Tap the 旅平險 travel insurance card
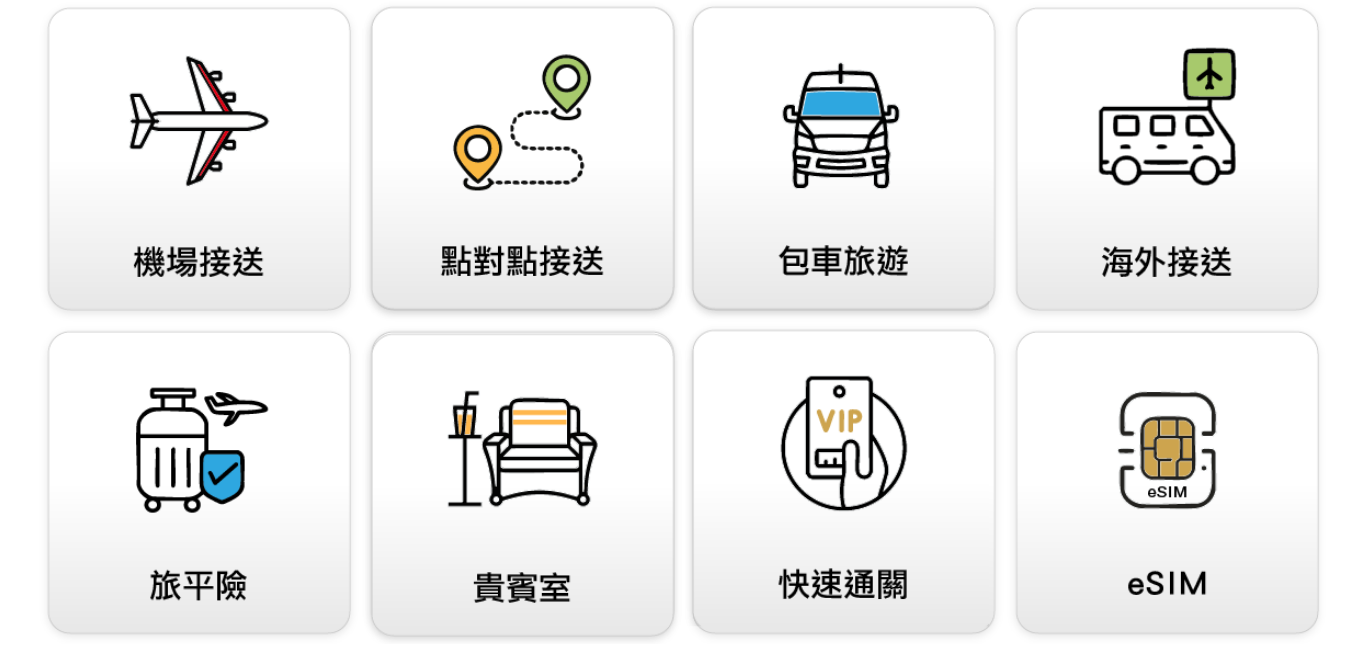The image size is (1366, 666). (199, 482)
